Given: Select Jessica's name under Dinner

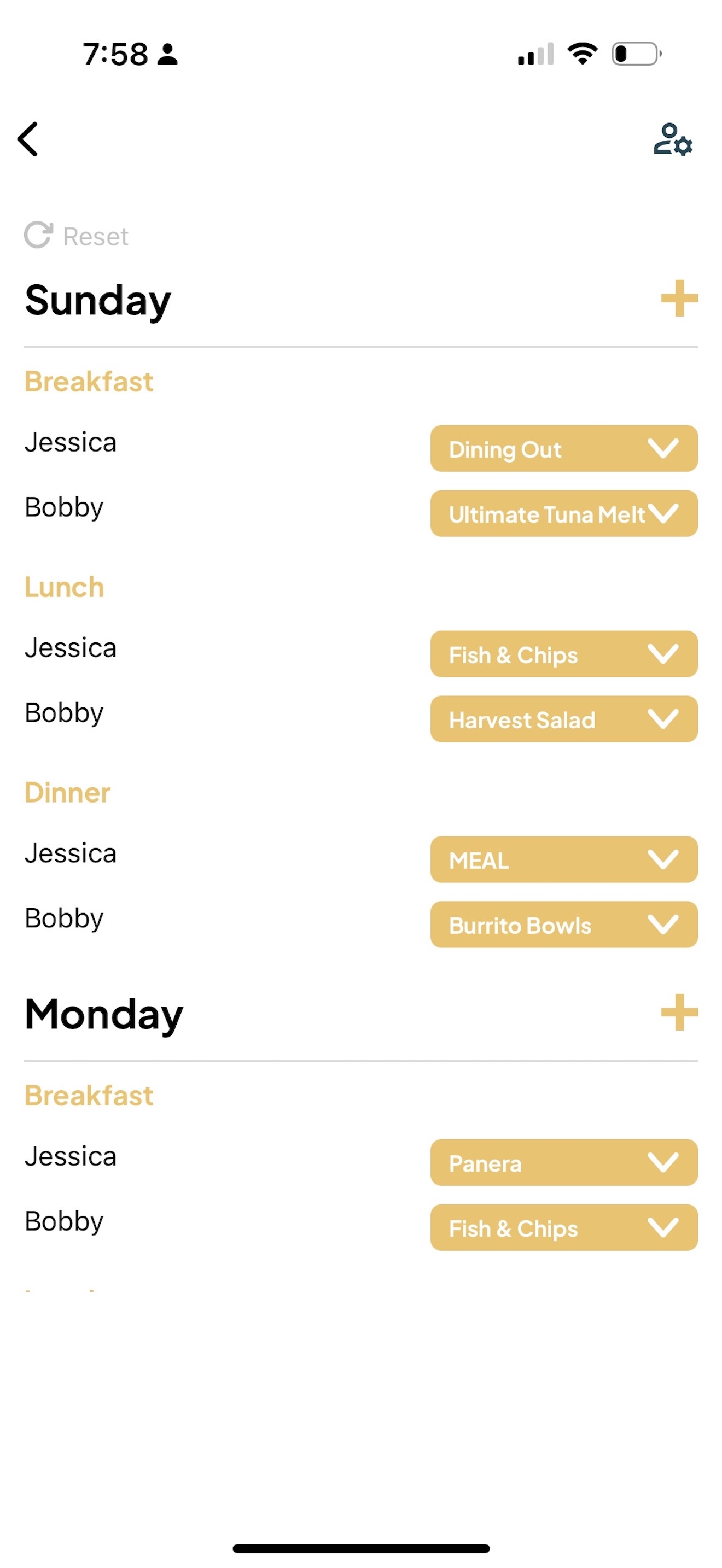Looking at the screenshot, I should tap(71, 853).
